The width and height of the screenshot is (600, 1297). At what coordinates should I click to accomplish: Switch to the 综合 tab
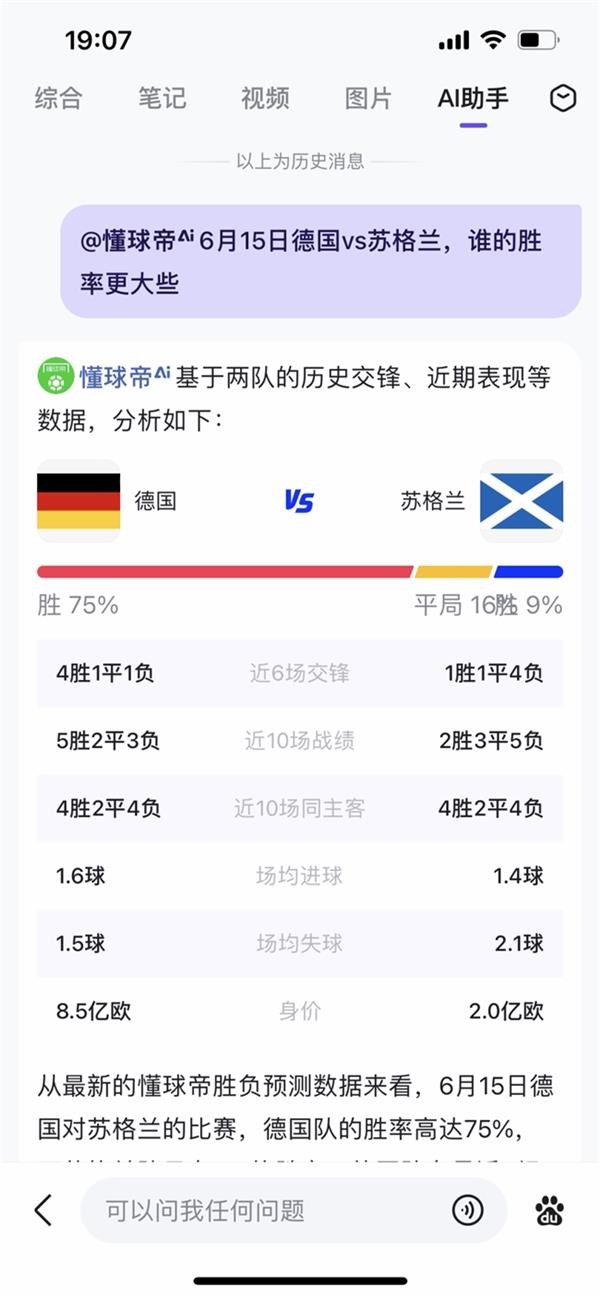pyautogui.click(x=58, y=98)
